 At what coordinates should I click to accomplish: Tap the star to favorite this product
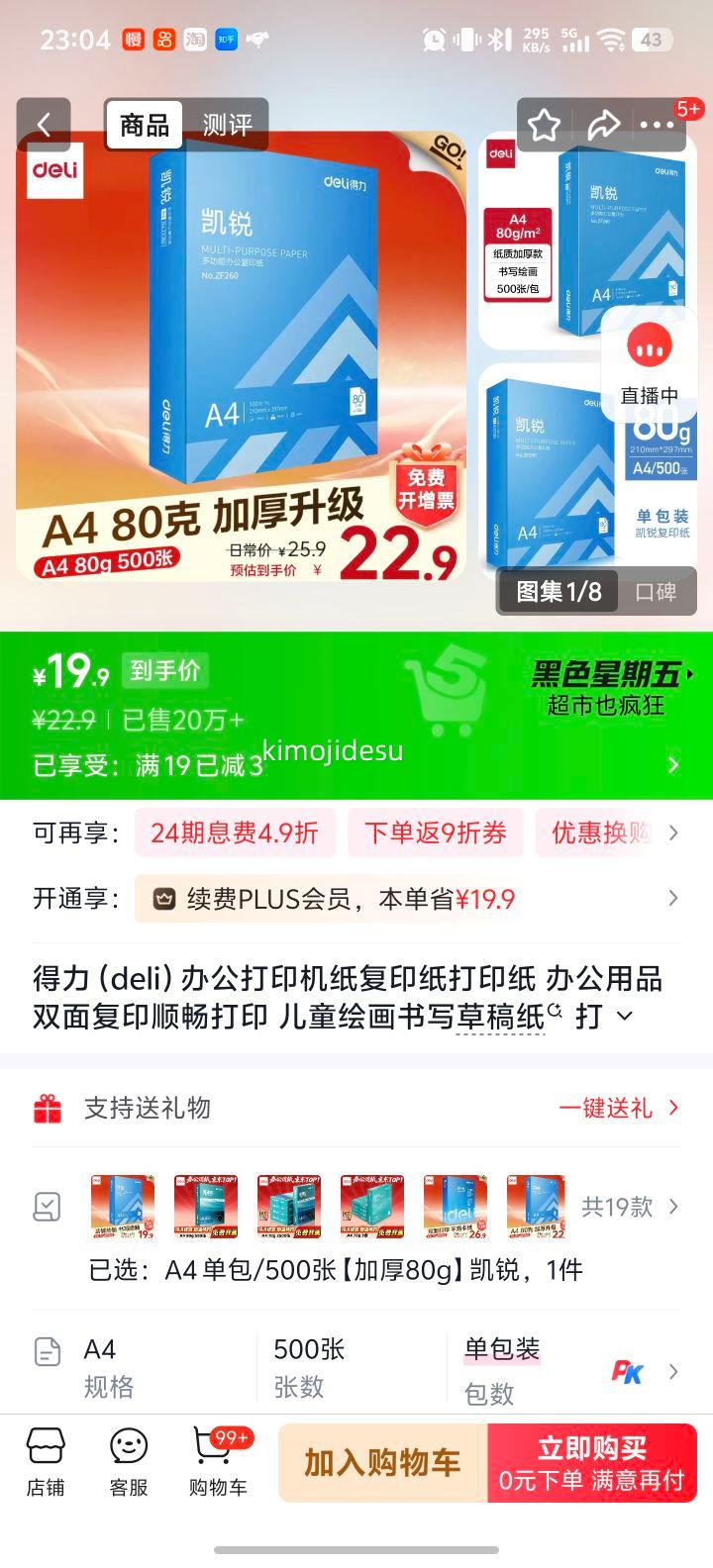(544, 123)
